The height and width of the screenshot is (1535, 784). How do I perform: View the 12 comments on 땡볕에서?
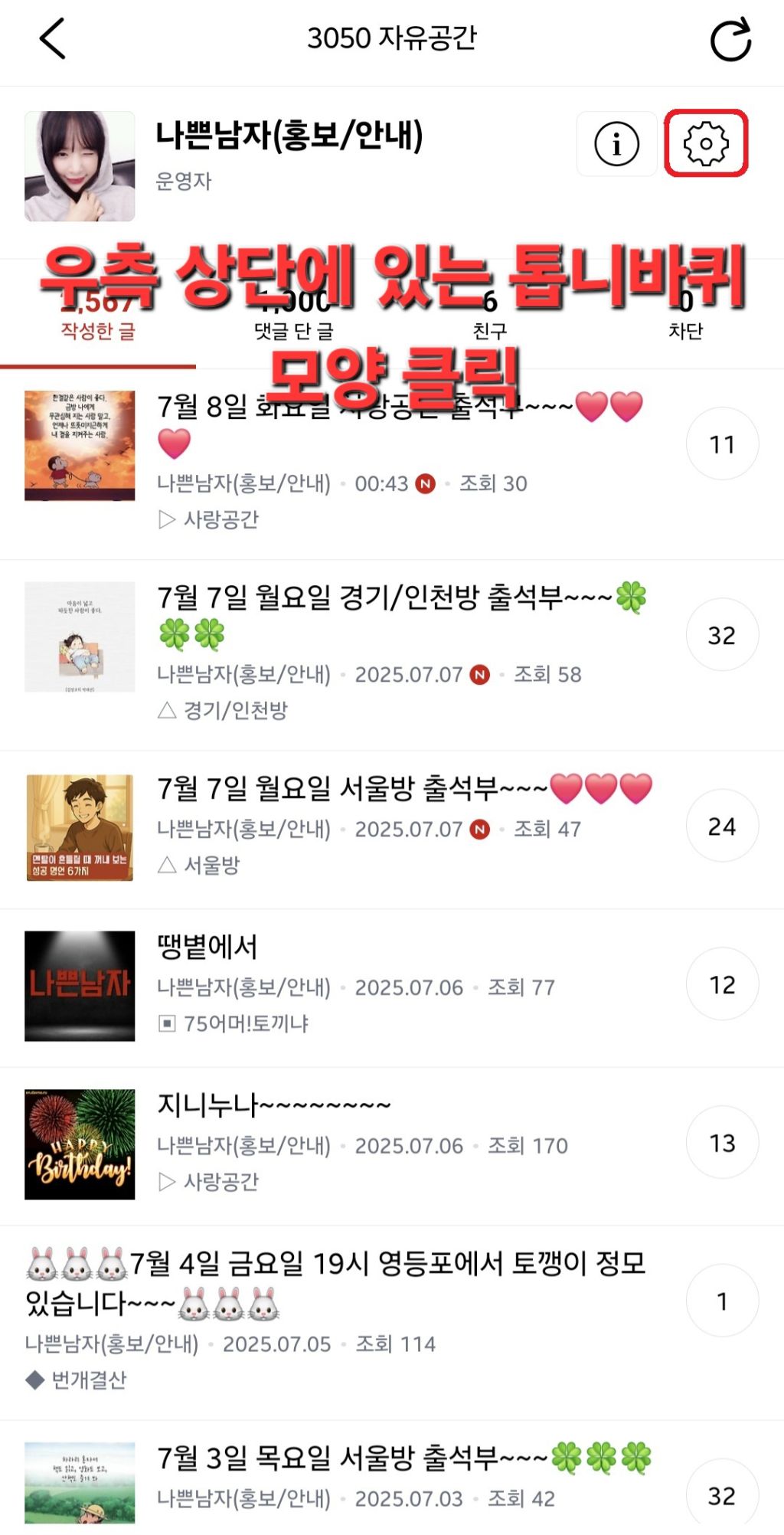(721, 984)
